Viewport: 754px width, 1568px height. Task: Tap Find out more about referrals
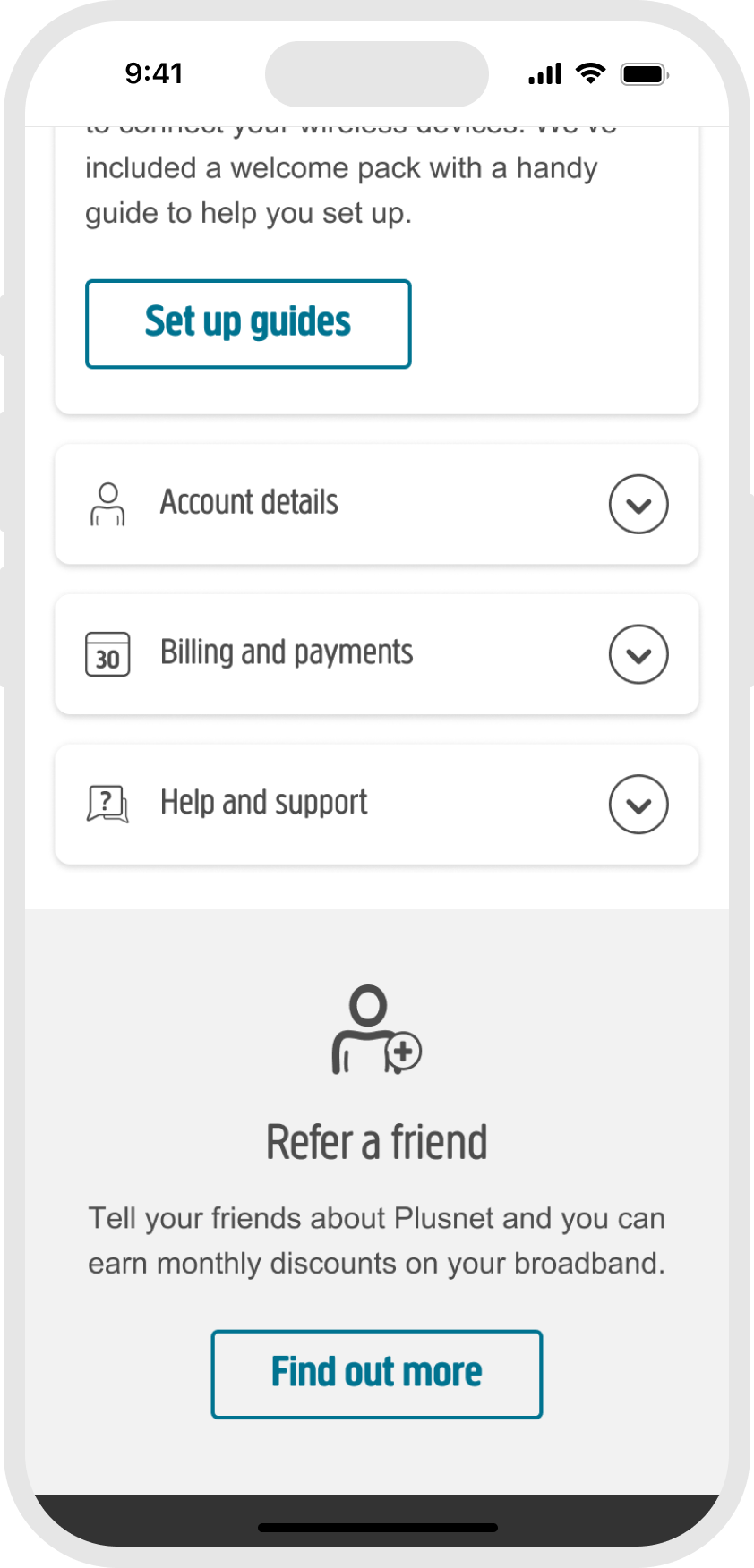pos(377,1374)
